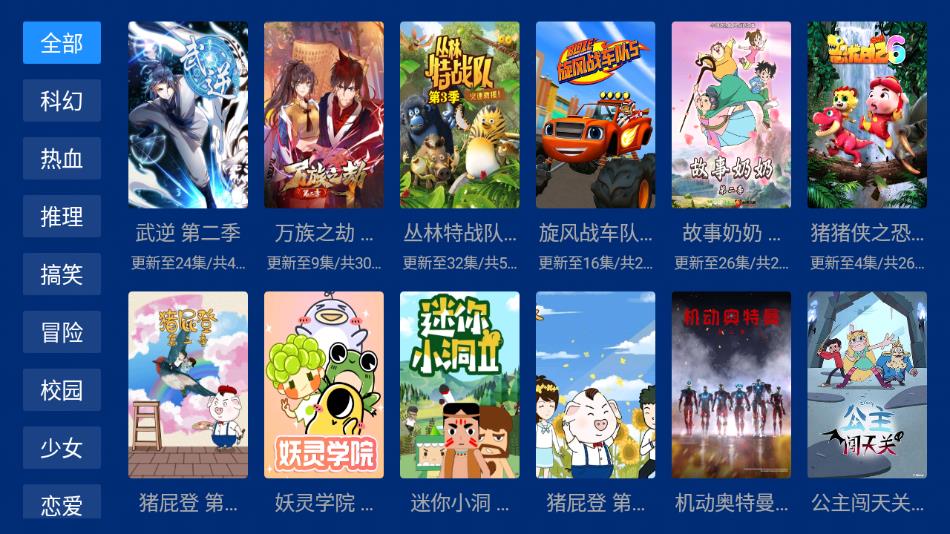Open 丛林特战队 cartoon
The height and width of the screenshot is (534, 950).
pyautogui.click(x=460, y=115)
